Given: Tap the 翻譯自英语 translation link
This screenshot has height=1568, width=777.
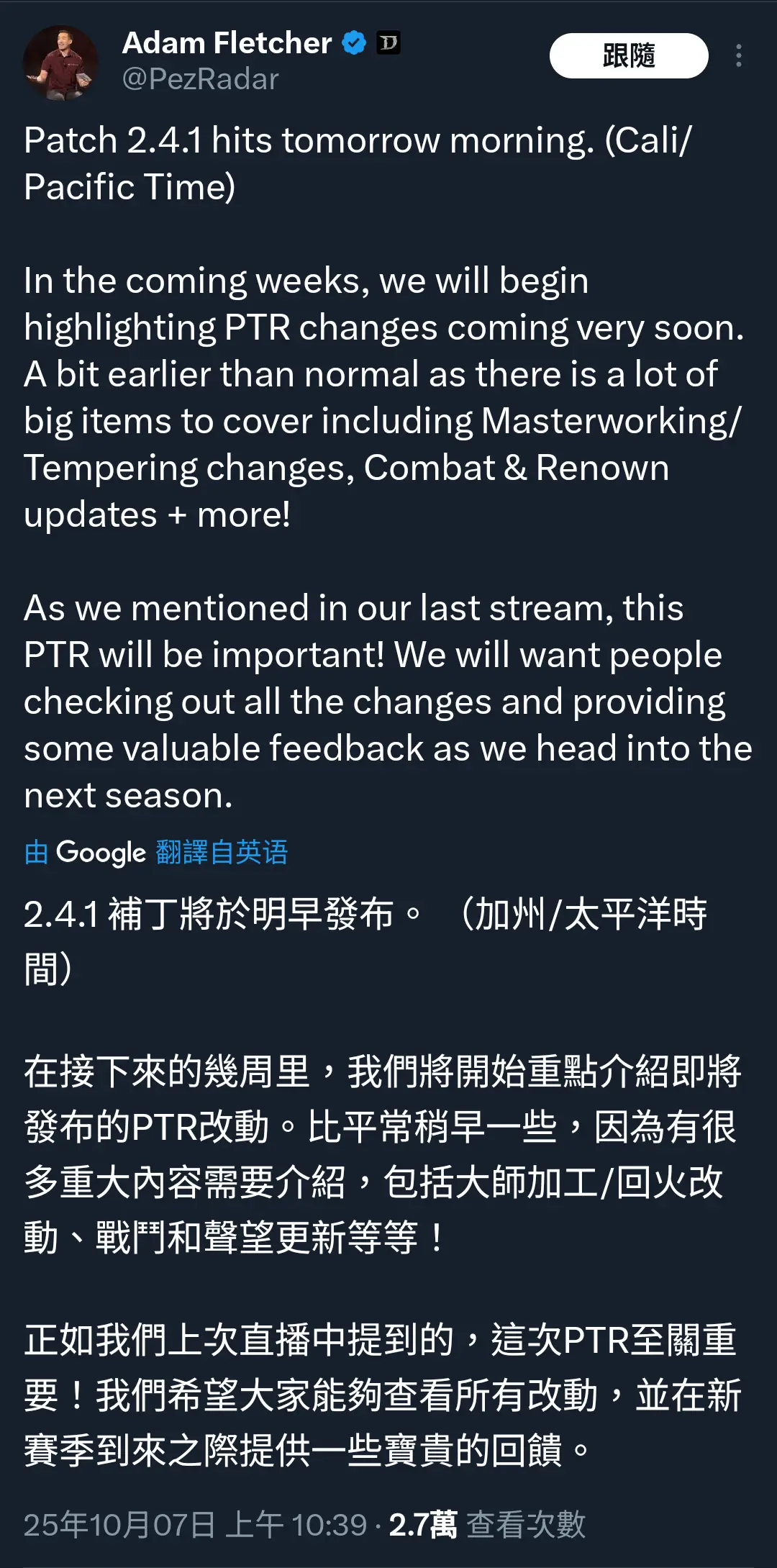Looking at the screenshot, I should [x=221, y=852].
